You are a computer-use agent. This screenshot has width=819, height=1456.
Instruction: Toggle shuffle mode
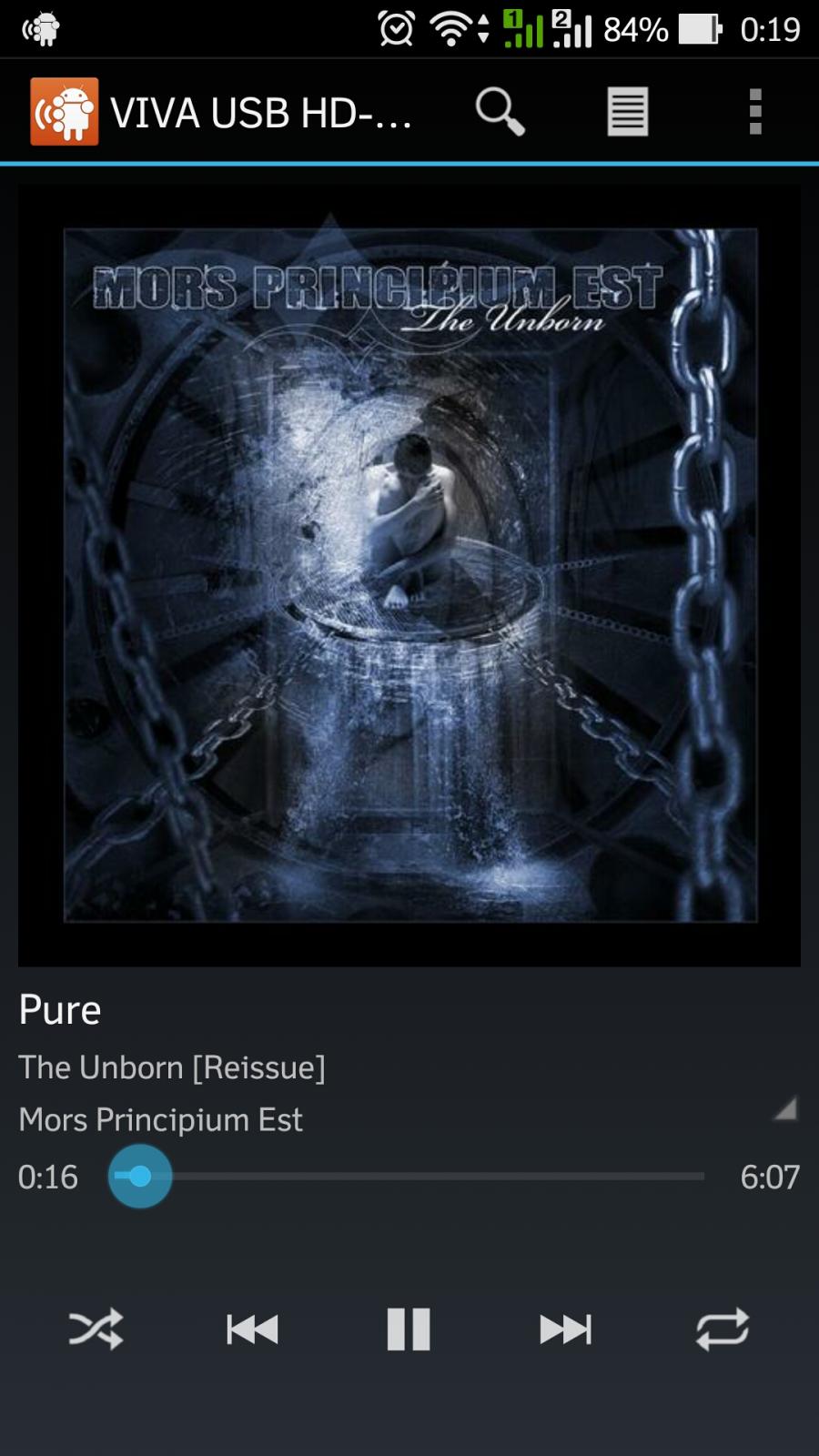(96, 1330)
